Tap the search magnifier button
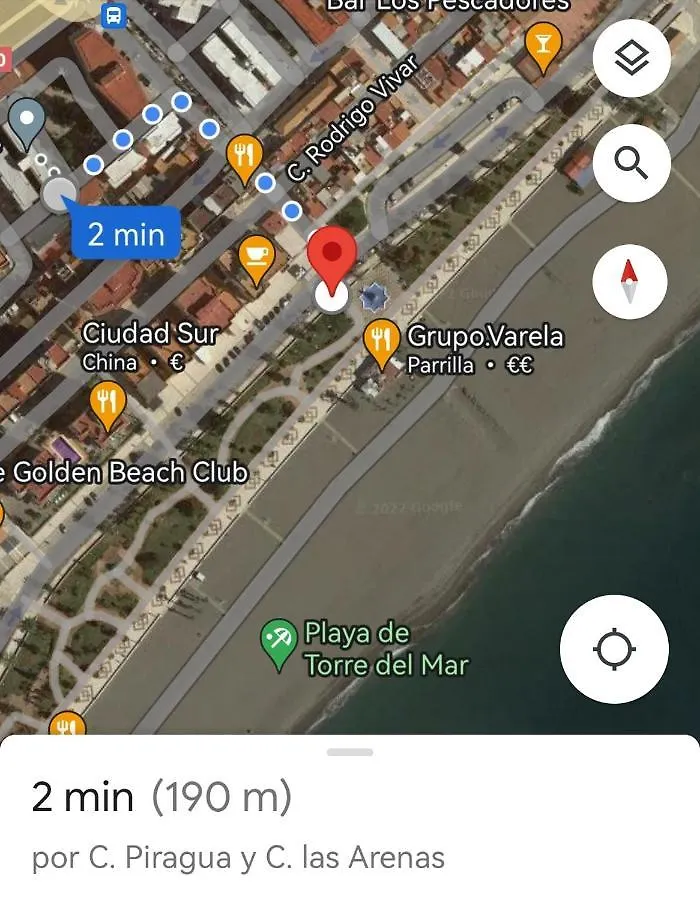The width and height of the screenshot is (700, 900). tap(631, 162)
